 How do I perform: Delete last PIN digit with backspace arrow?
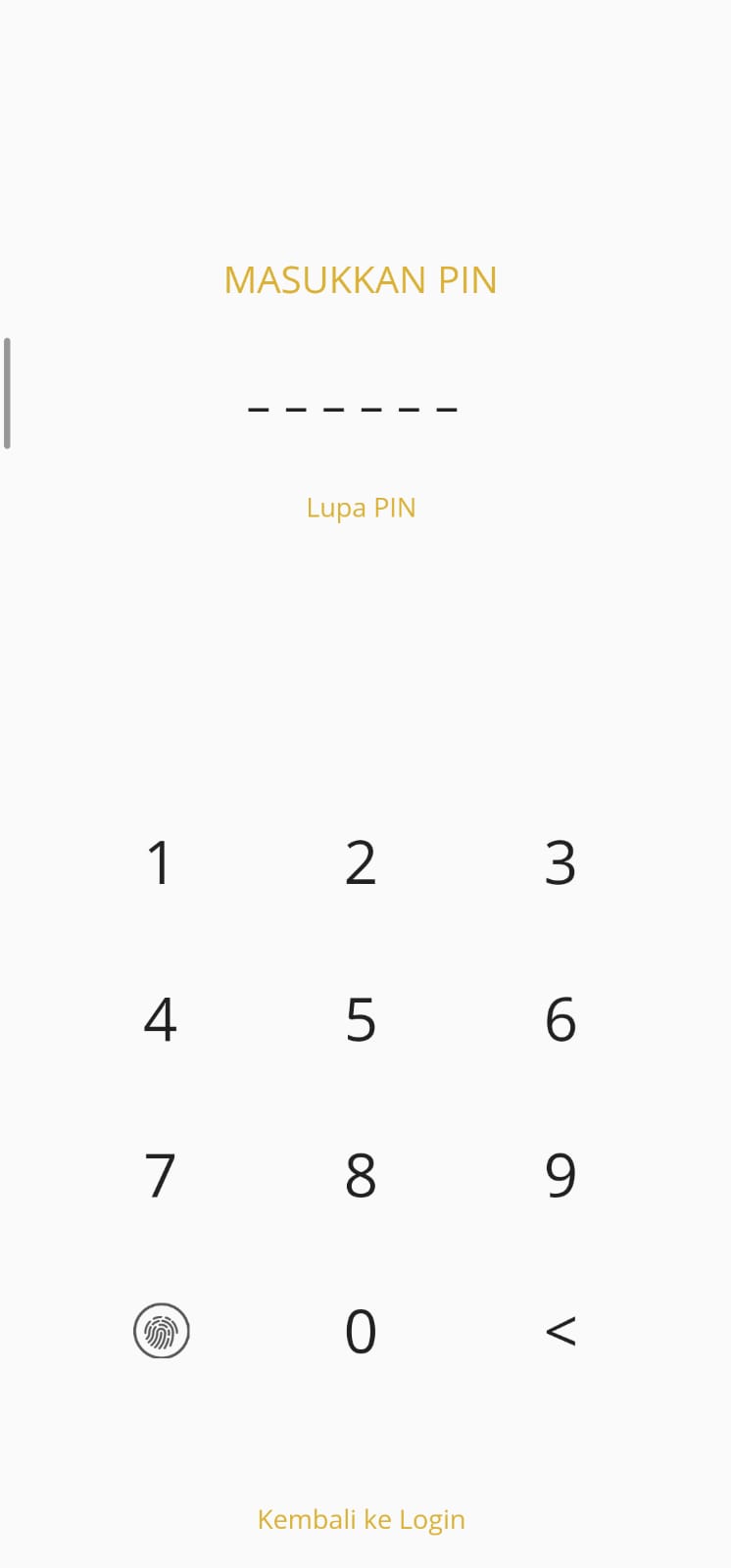click(560, 1331)
